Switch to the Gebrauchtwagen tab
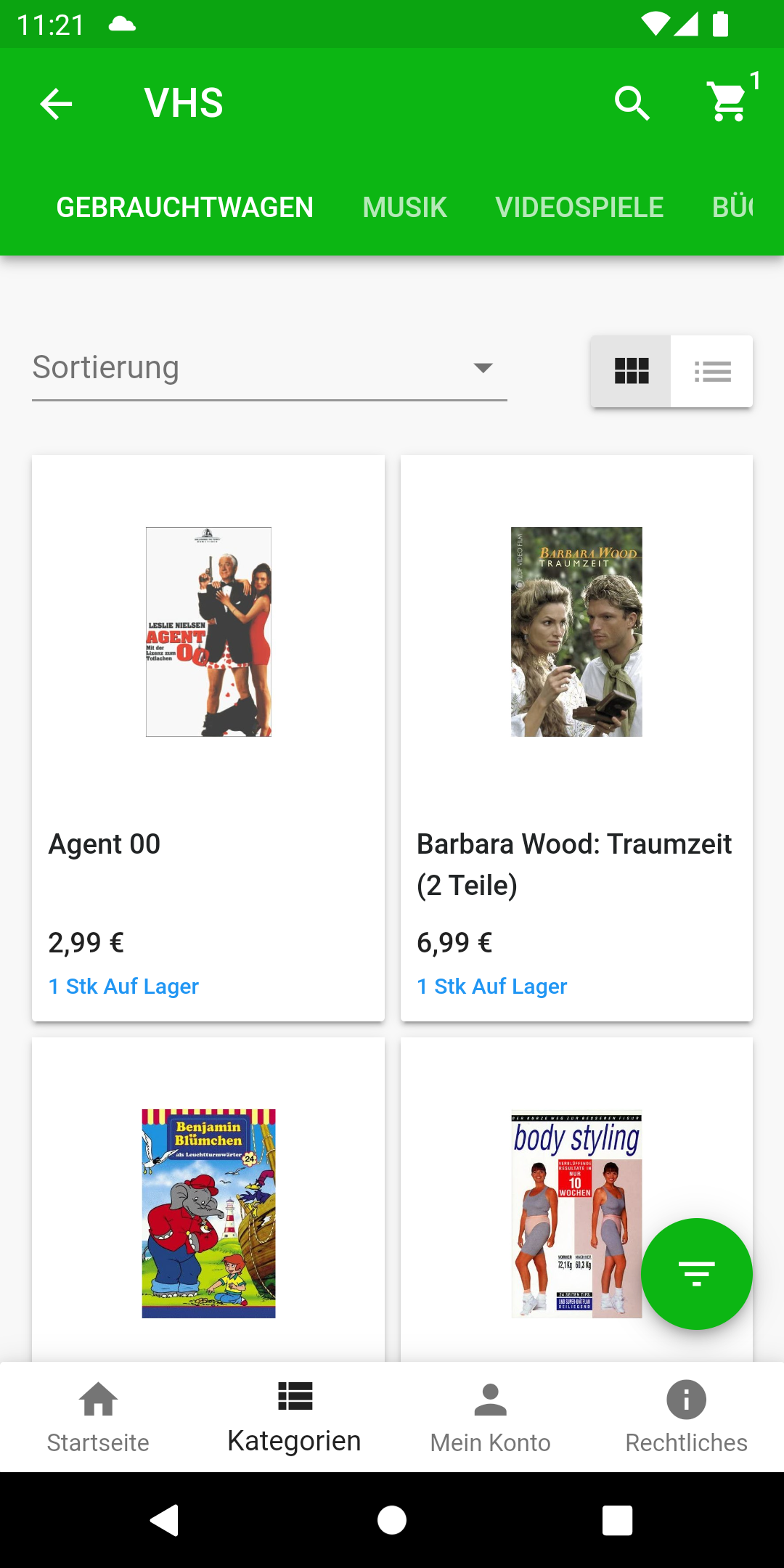This screenshot has height=1568, width=784. (x=185, y=208)
